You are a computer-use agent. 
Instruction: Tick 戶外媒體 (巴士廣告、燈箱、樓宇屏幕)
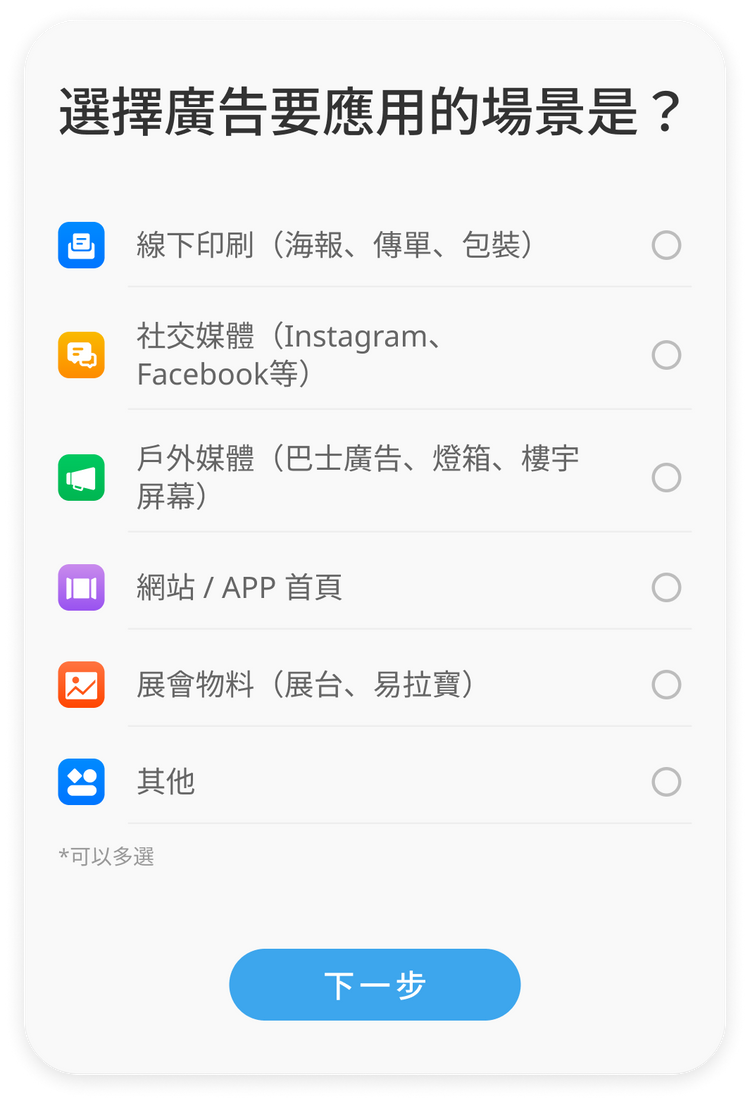pyautogui.click(x=666, y=477)
